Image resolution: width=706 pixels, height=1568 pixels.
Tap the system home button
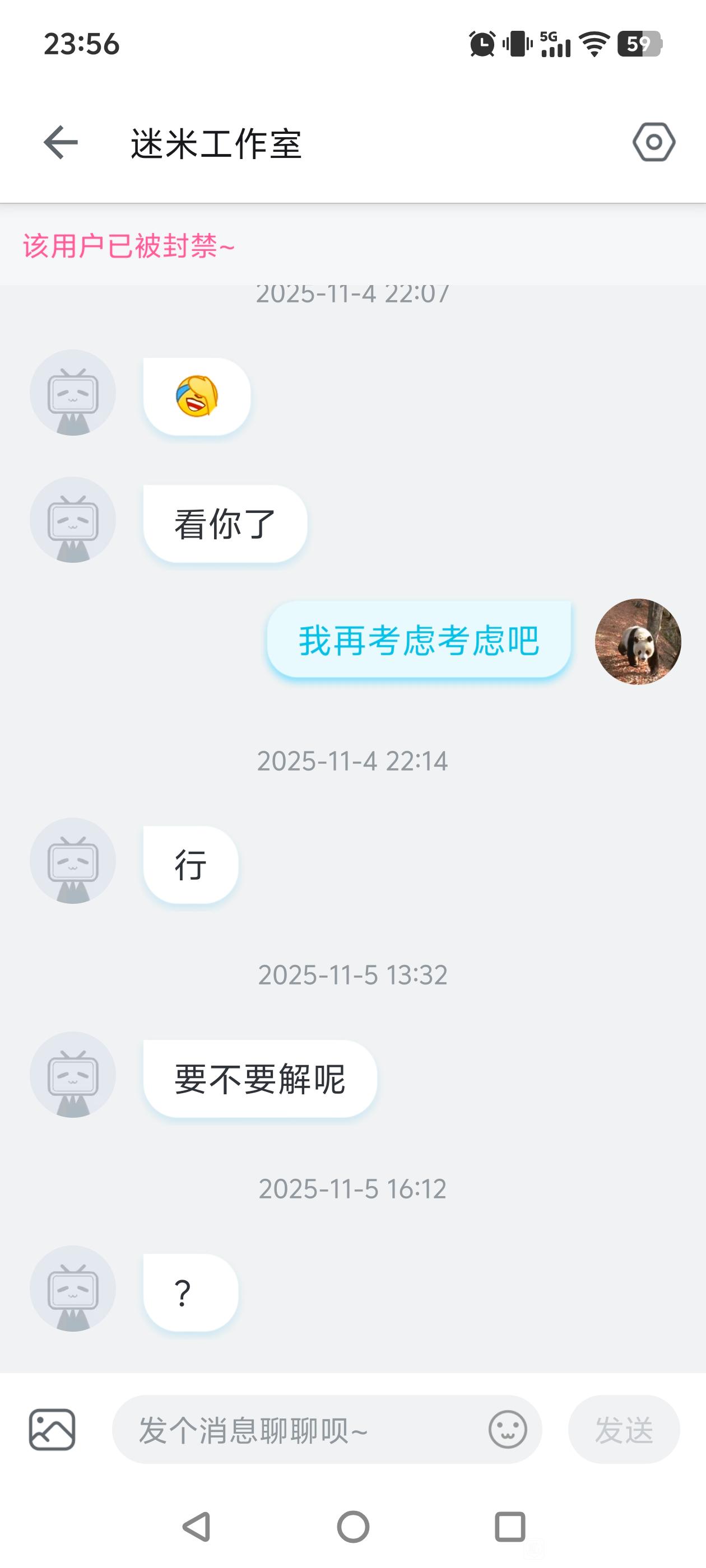(x=354, y=1527)
